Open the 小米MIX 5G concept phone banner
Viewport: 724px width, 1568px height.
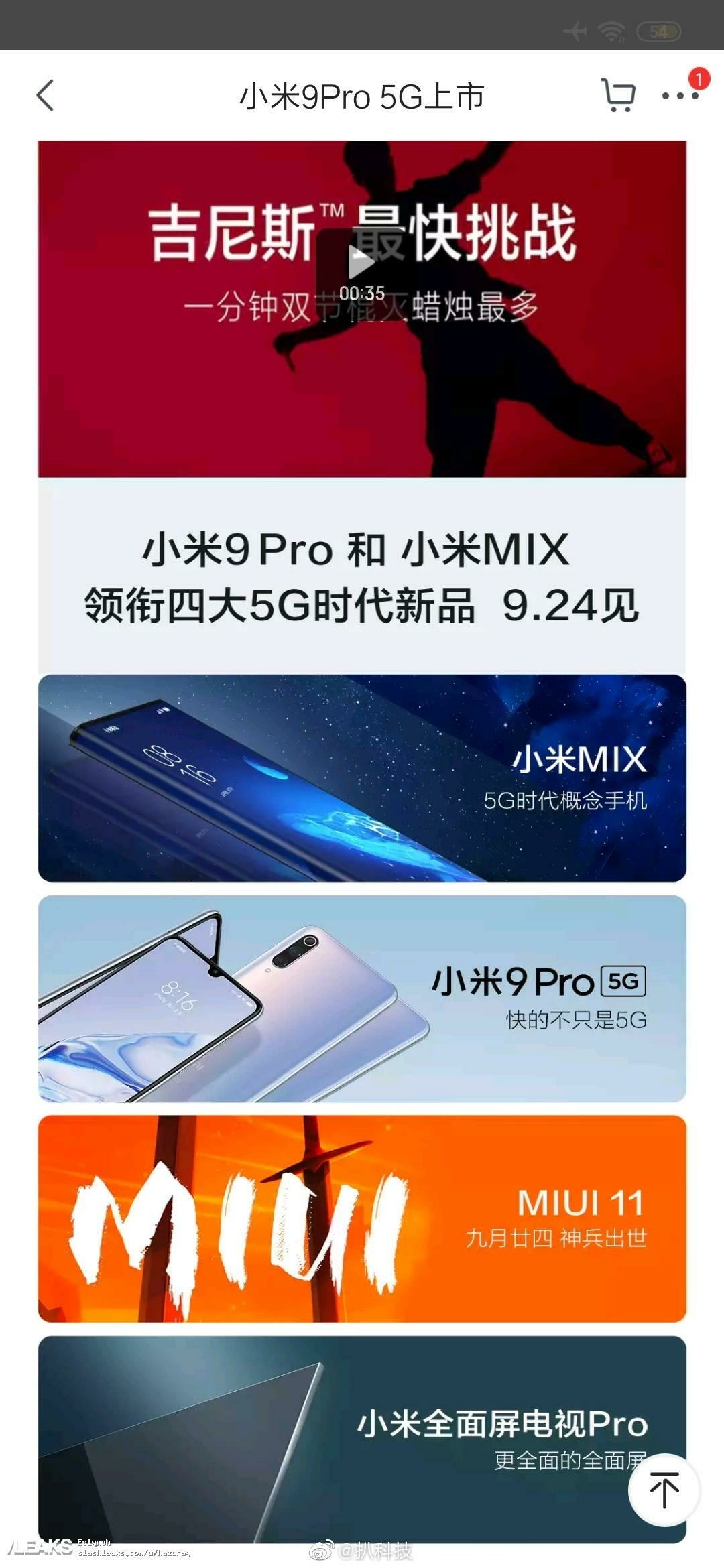(362, 778)
